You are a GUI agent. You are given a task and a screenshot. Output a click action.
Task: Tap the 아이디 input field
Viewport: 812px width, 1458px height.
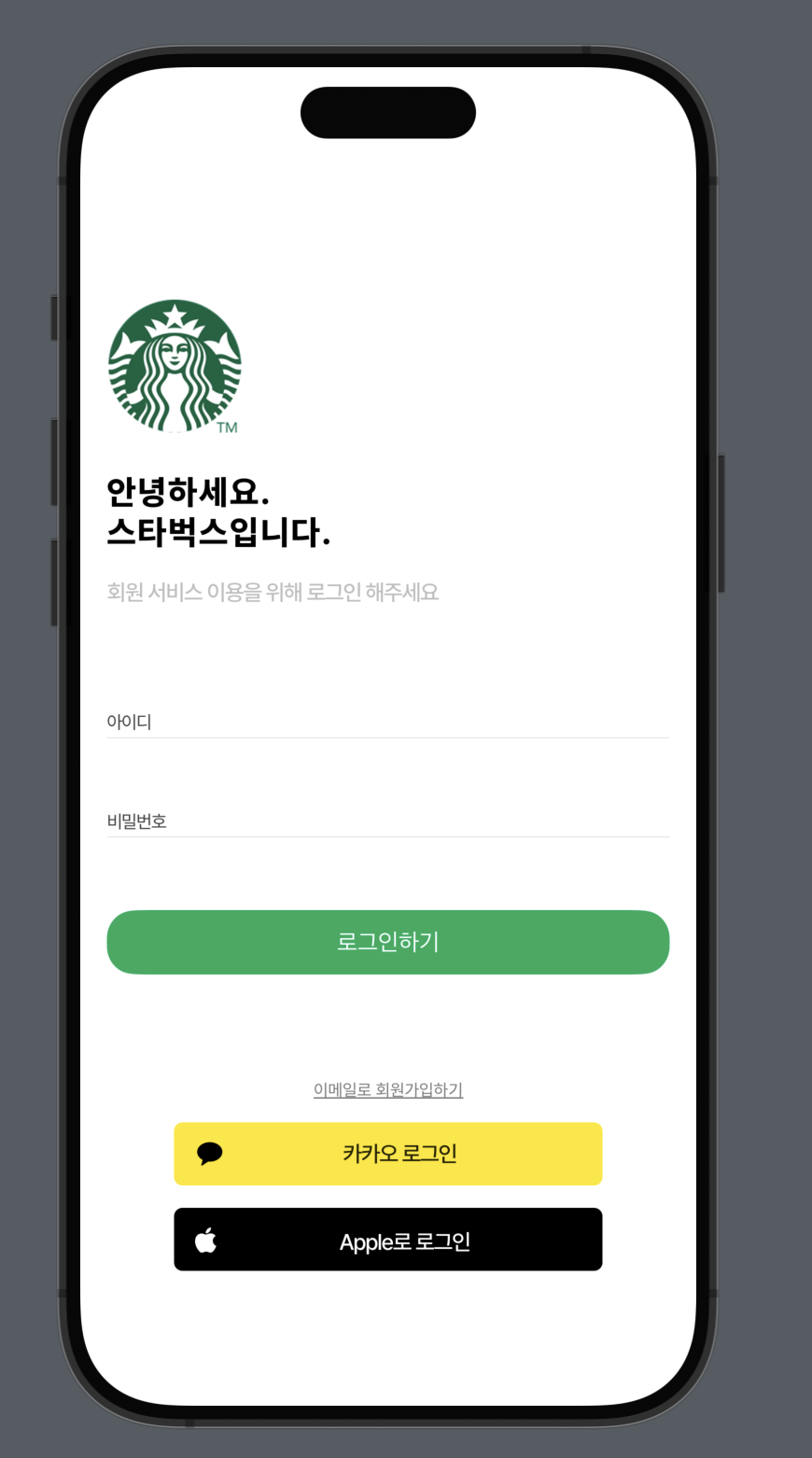click(387, 722)
